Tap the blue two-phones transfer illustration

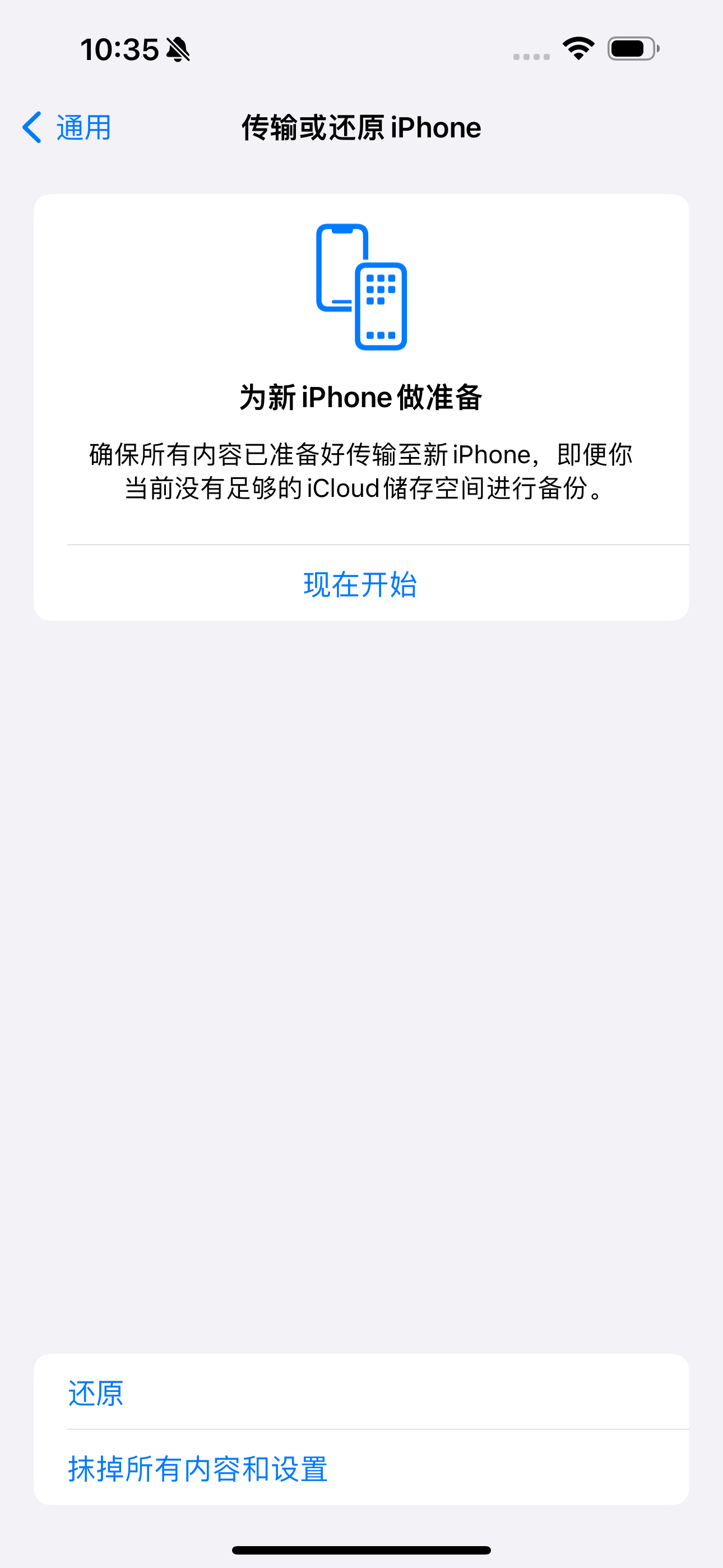[361, 287]
